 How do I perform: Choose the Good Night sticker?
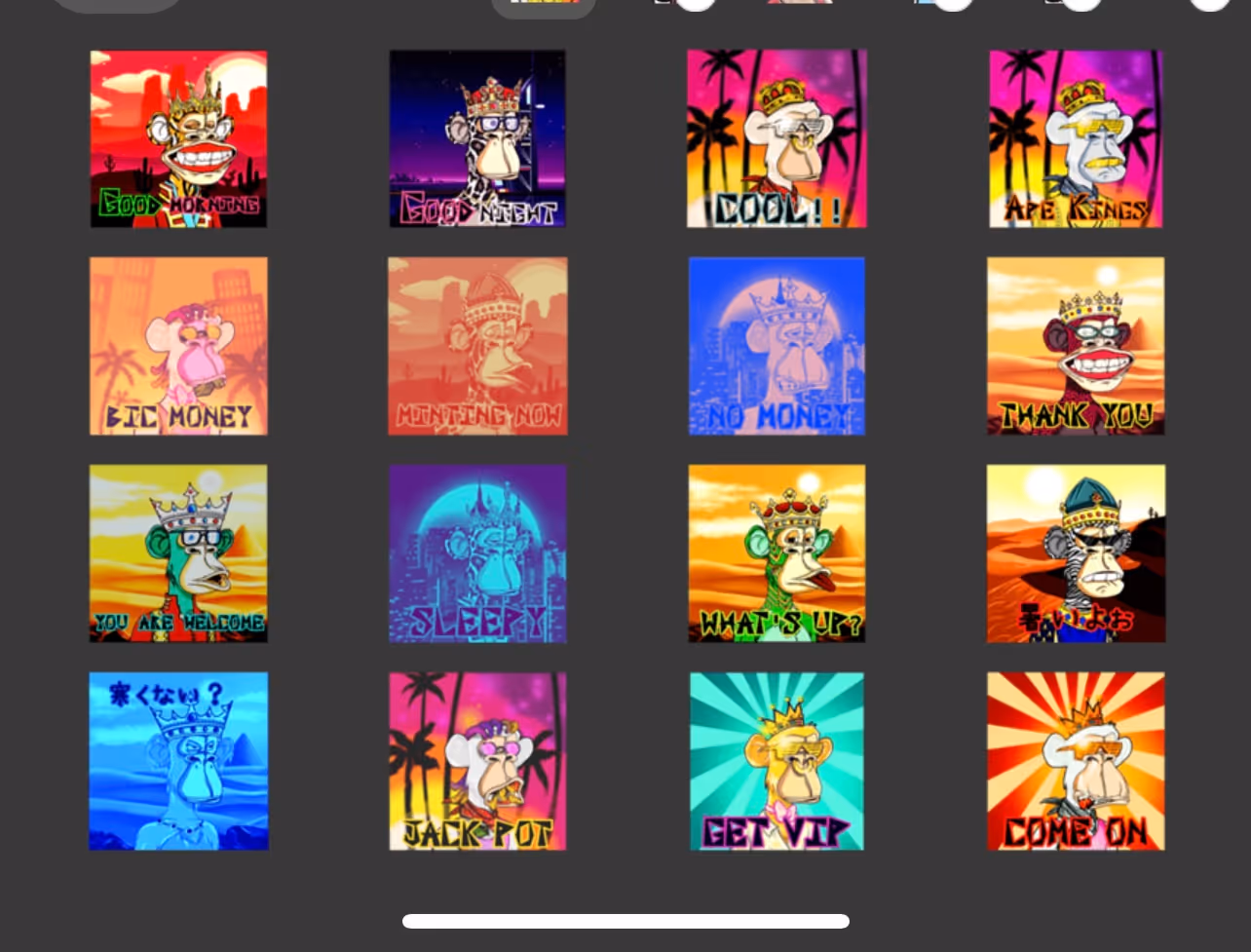pyautogui.click(x=477, y=138)
